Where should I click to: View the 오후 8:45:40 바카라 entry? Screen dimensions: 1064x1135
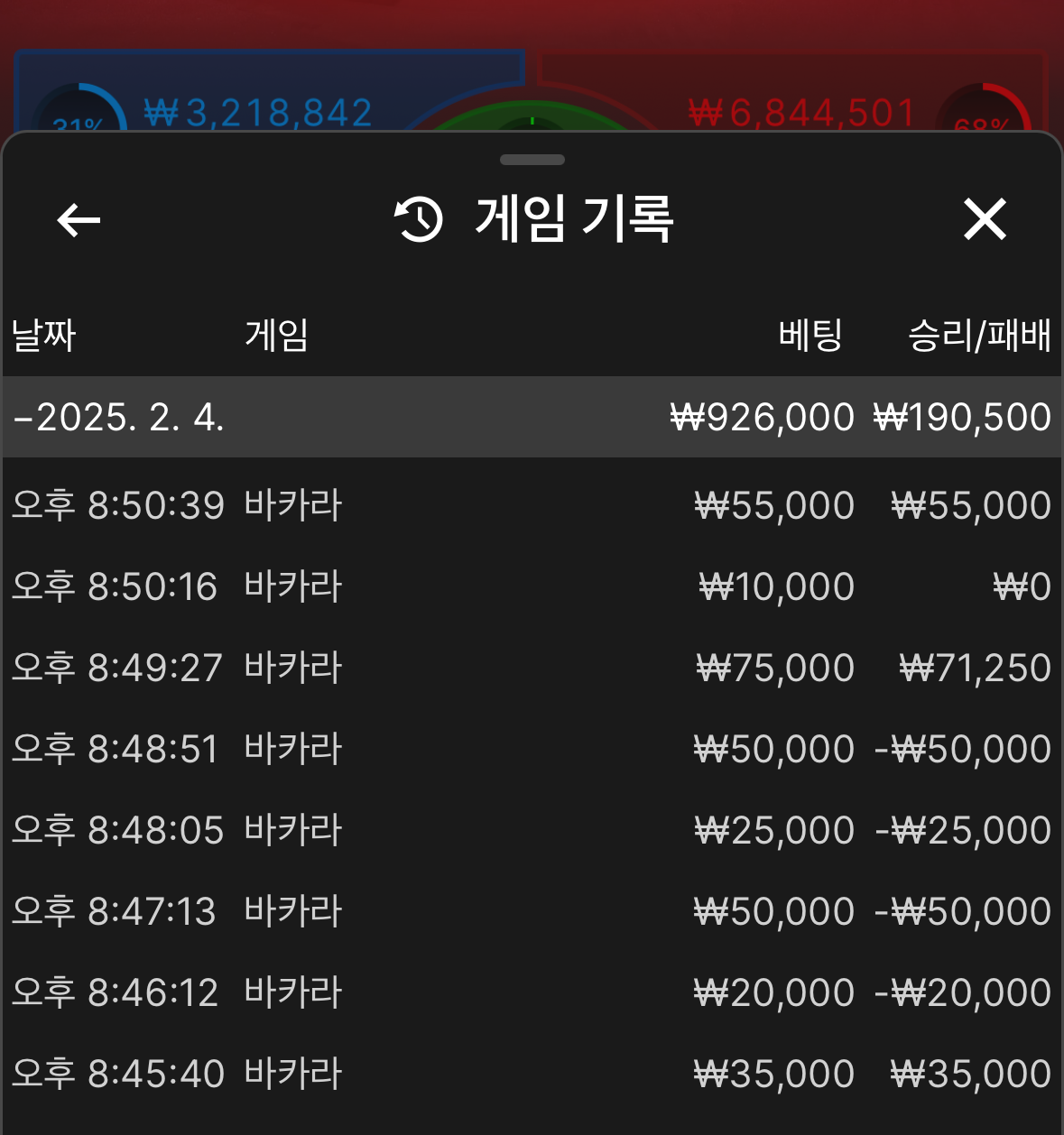point(532,1074)
